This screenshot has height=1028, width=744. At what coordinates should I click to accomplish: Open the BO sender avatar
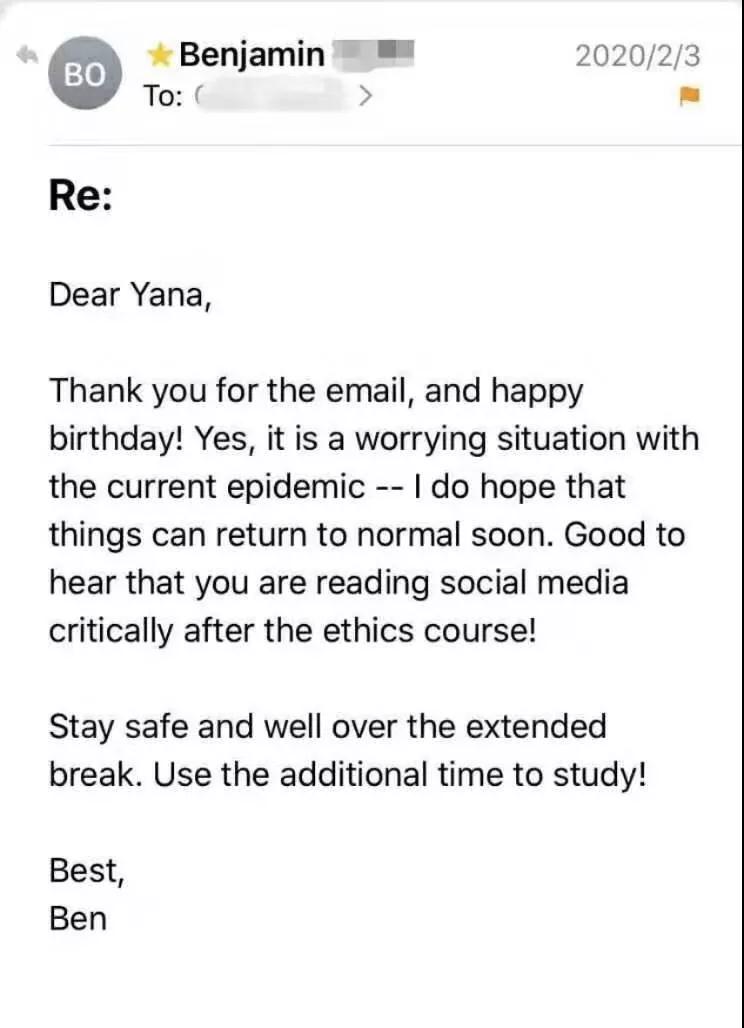click(x=85, y=75)
